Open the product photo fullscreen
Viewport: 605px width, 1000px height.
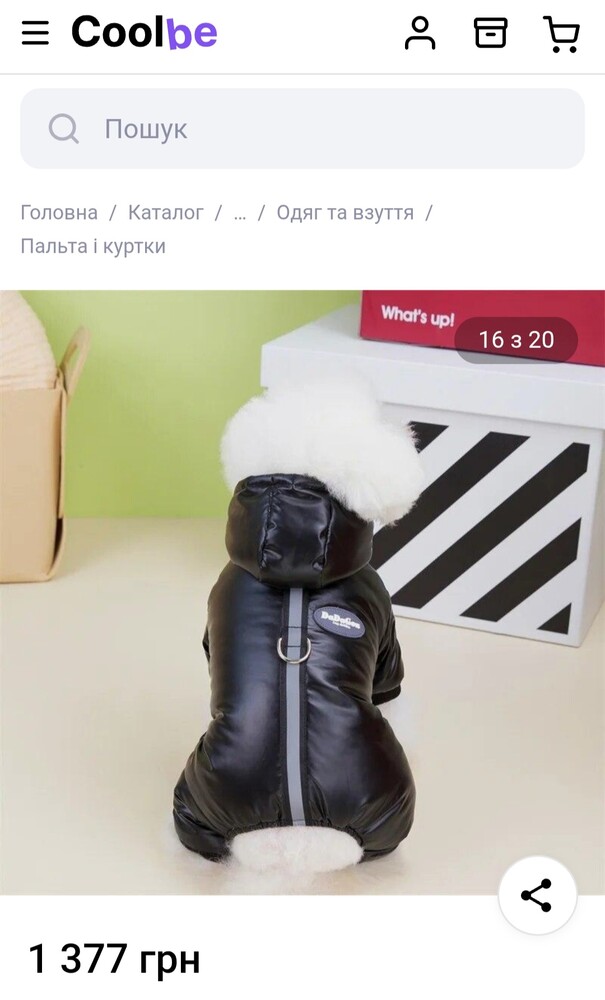[x=300, y=600]
